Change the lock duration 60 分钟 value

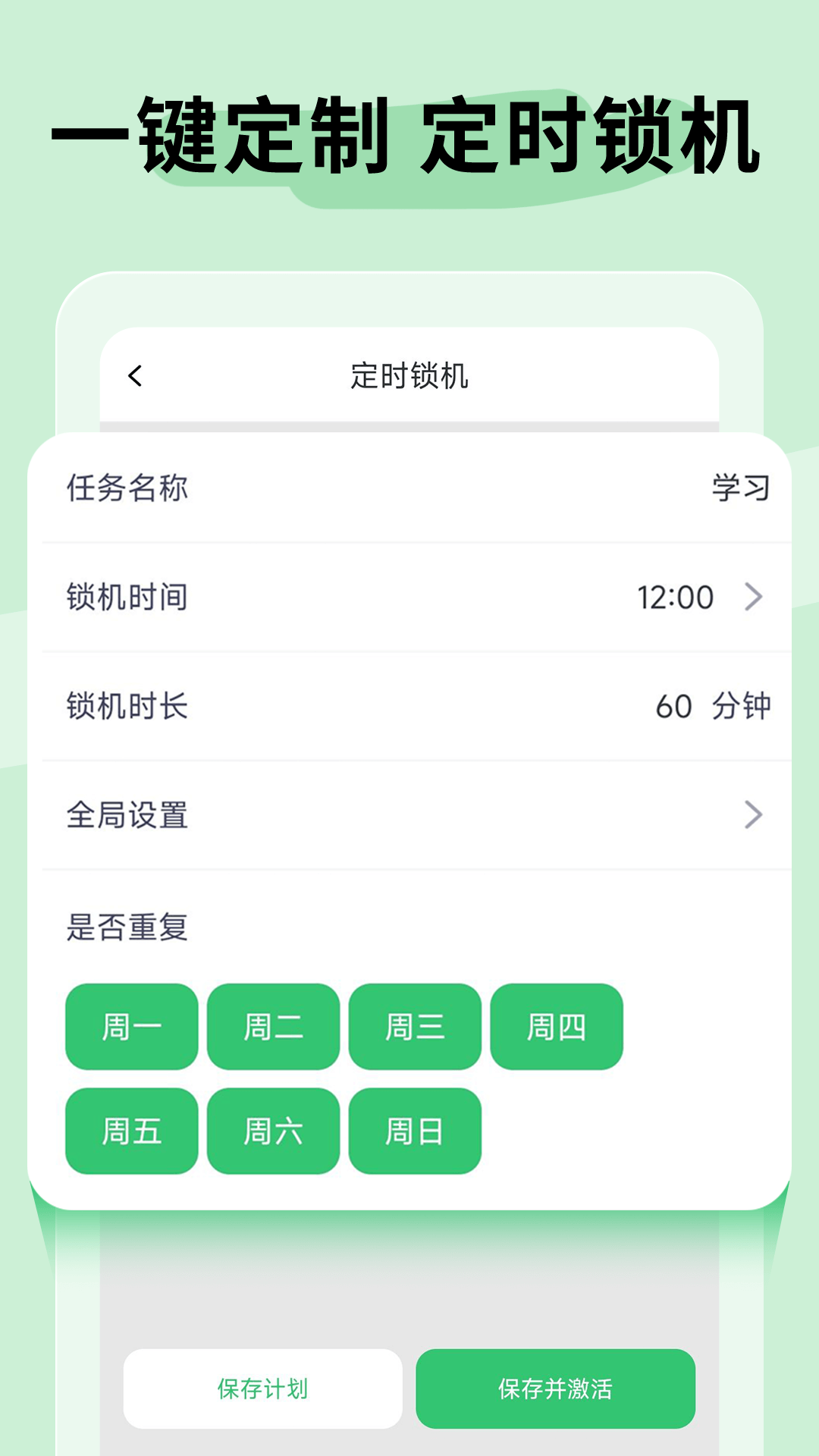(713, 707)
